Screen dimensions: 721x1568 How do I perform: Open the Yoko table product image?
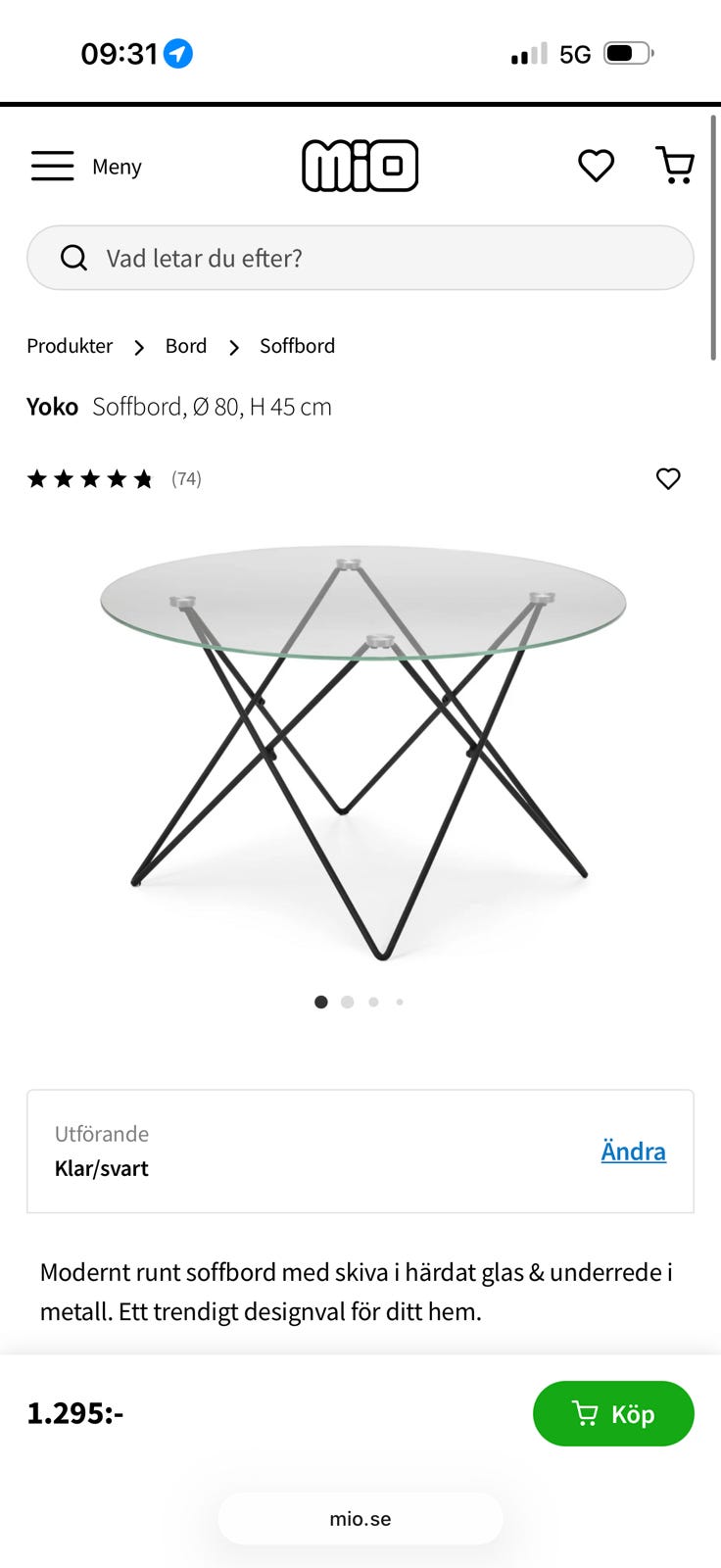(360, 750)
